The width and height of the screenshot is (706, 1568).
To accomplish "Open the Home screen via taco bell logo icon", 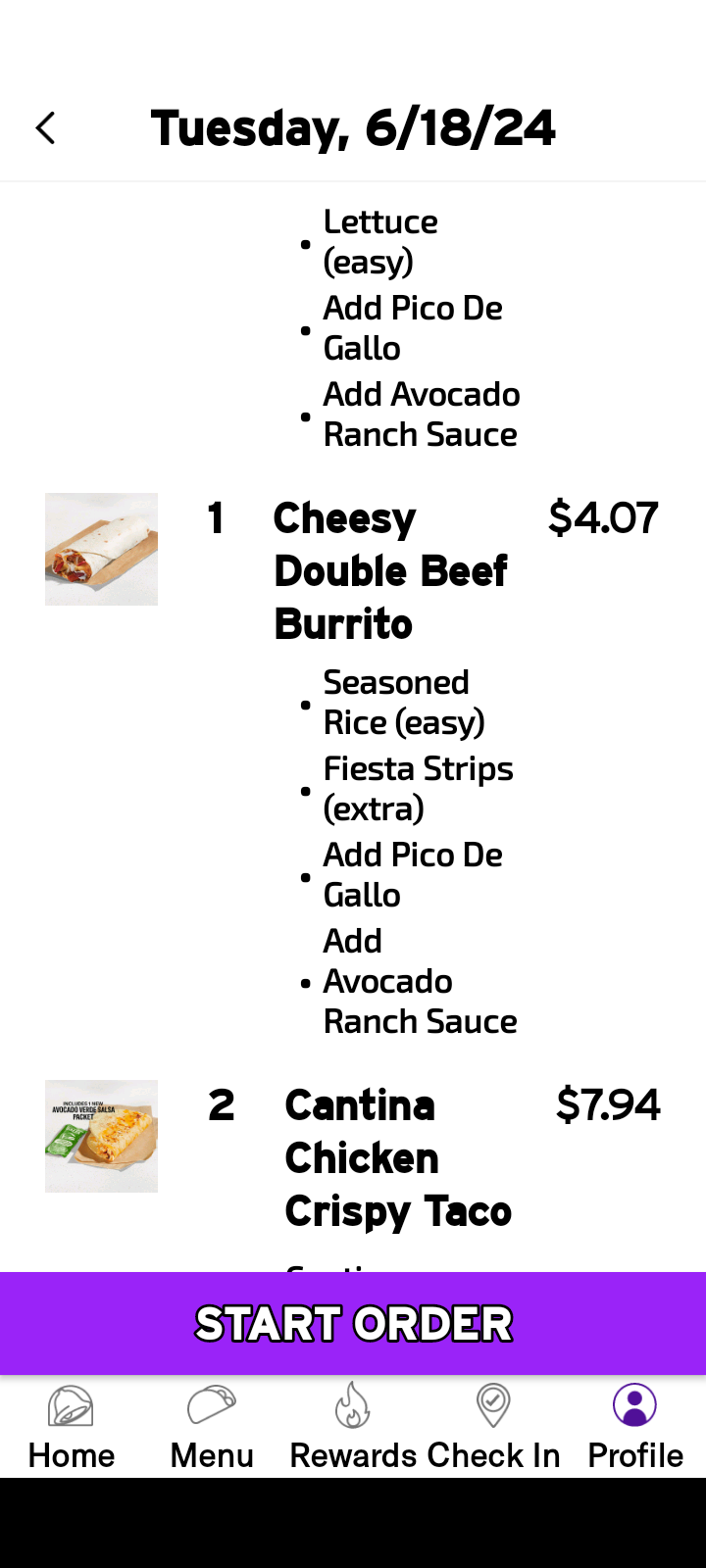I will pos(70,1405).
